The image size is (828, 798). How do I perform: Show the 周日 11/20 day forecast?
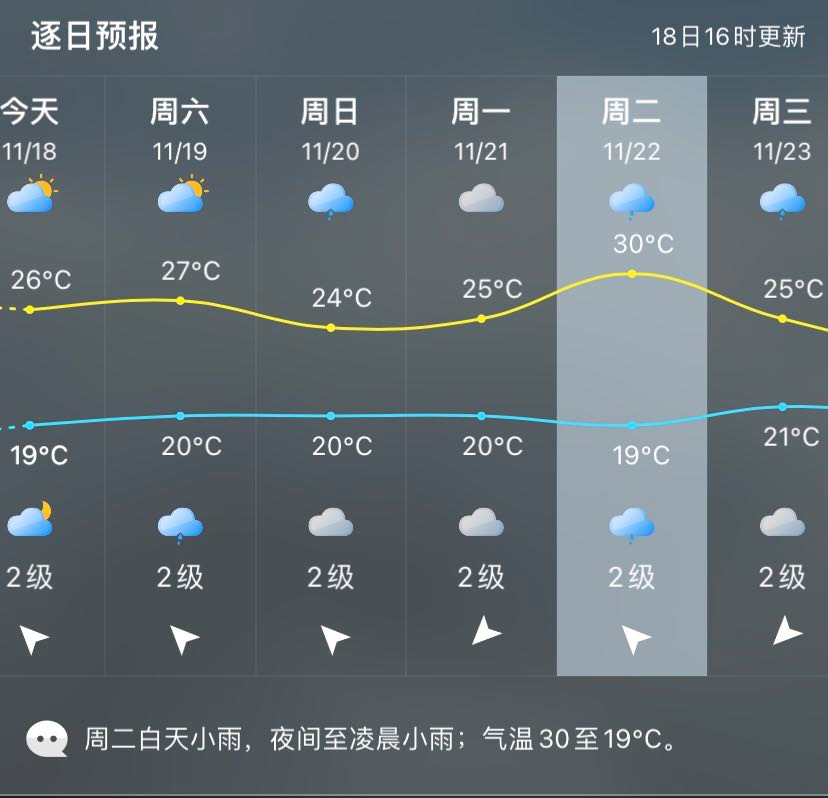(331, 375)
